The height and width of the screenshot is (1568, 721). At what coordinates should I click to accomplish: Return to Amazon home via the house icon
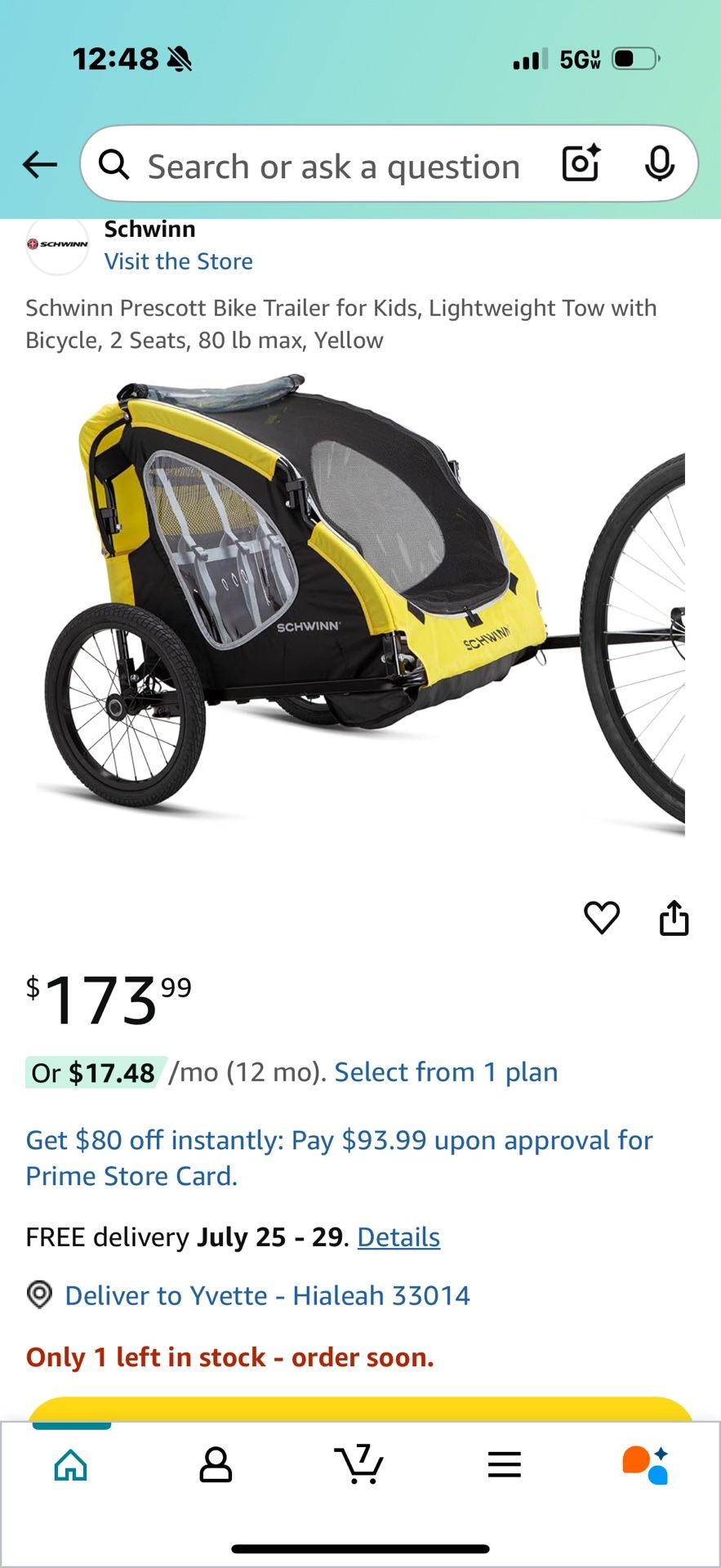pos(72,1464)
